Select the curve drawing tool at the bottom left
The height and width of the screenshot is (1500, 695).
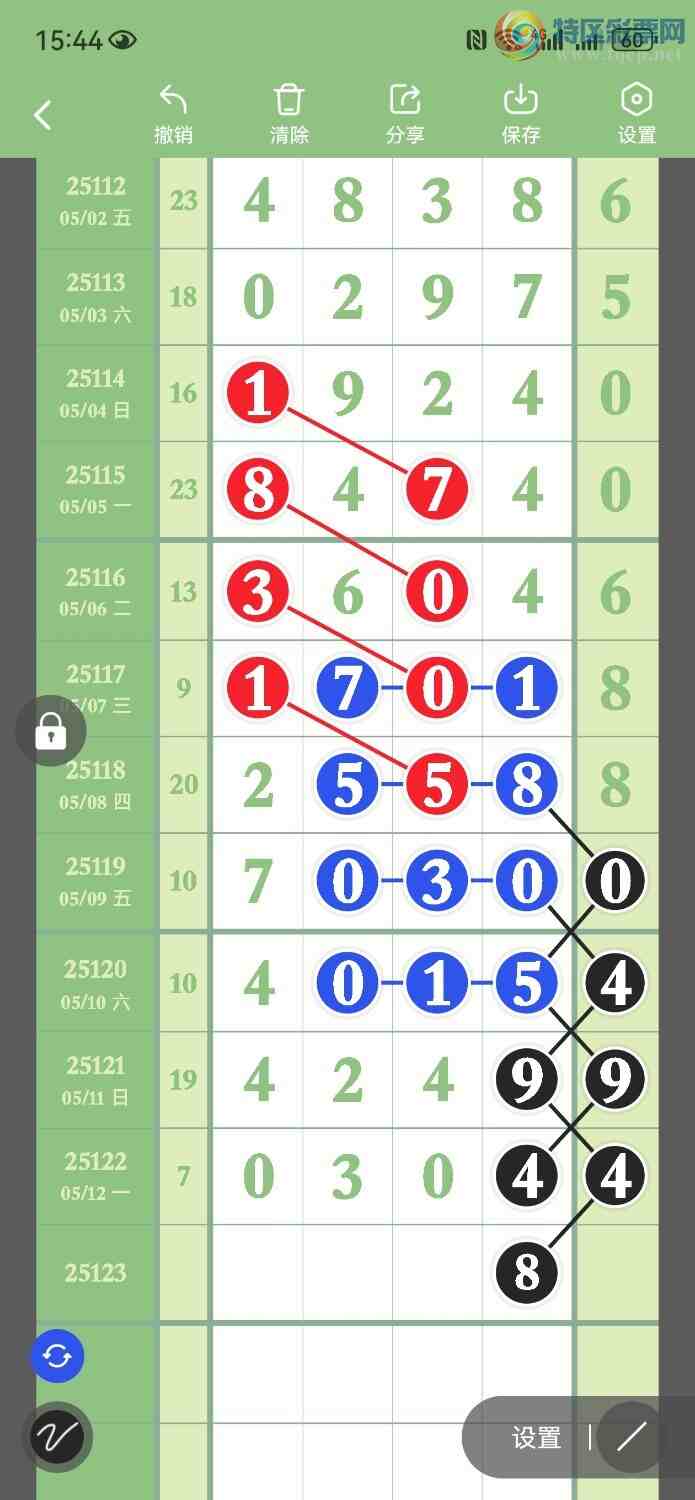coord(57,1438)
